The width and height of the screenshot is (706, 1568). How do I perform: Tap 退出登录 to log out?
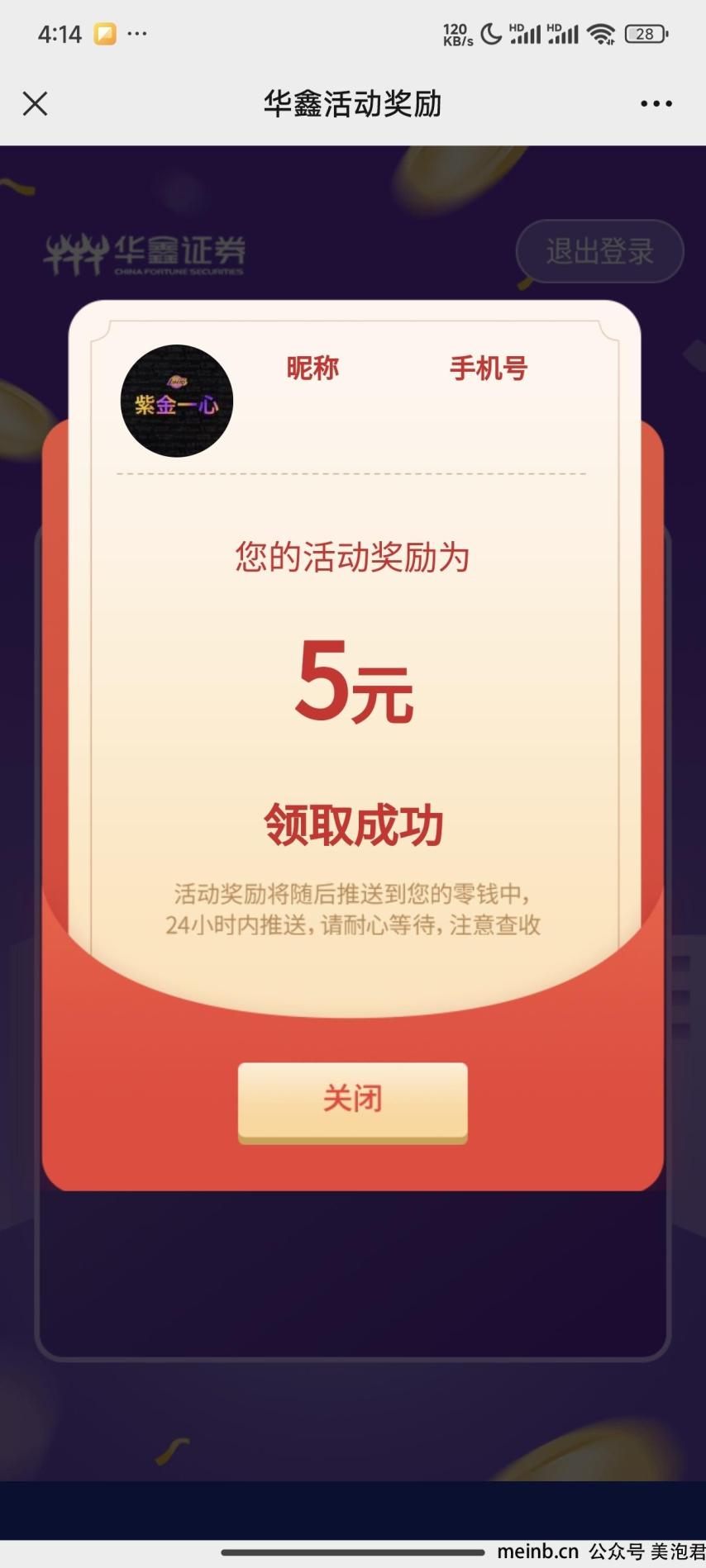click(600, 251)
